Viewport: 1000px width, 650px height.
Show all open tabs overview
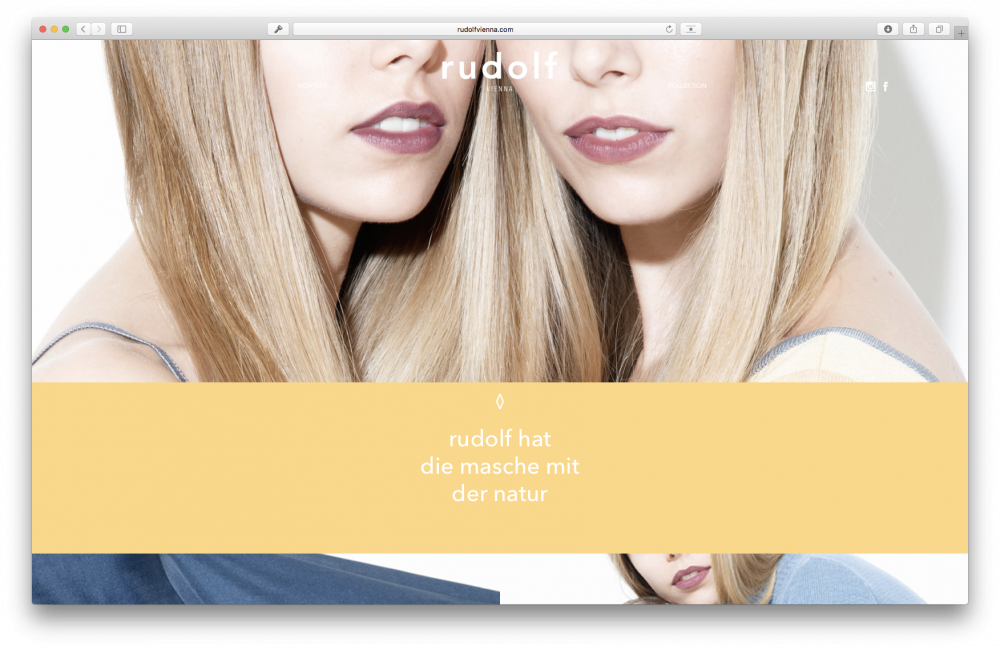click(x=939, y=29)
